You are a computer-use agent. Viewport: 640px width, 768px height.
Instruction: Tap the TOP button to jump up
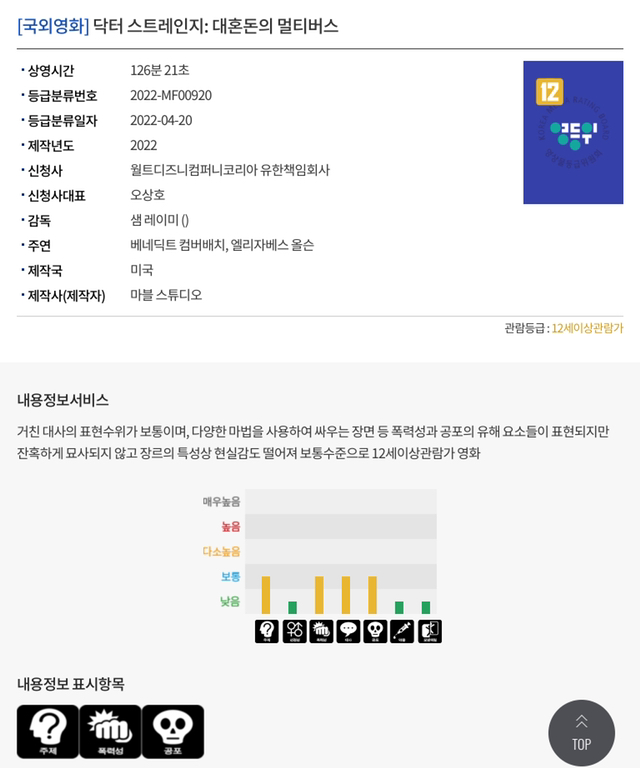581,732
